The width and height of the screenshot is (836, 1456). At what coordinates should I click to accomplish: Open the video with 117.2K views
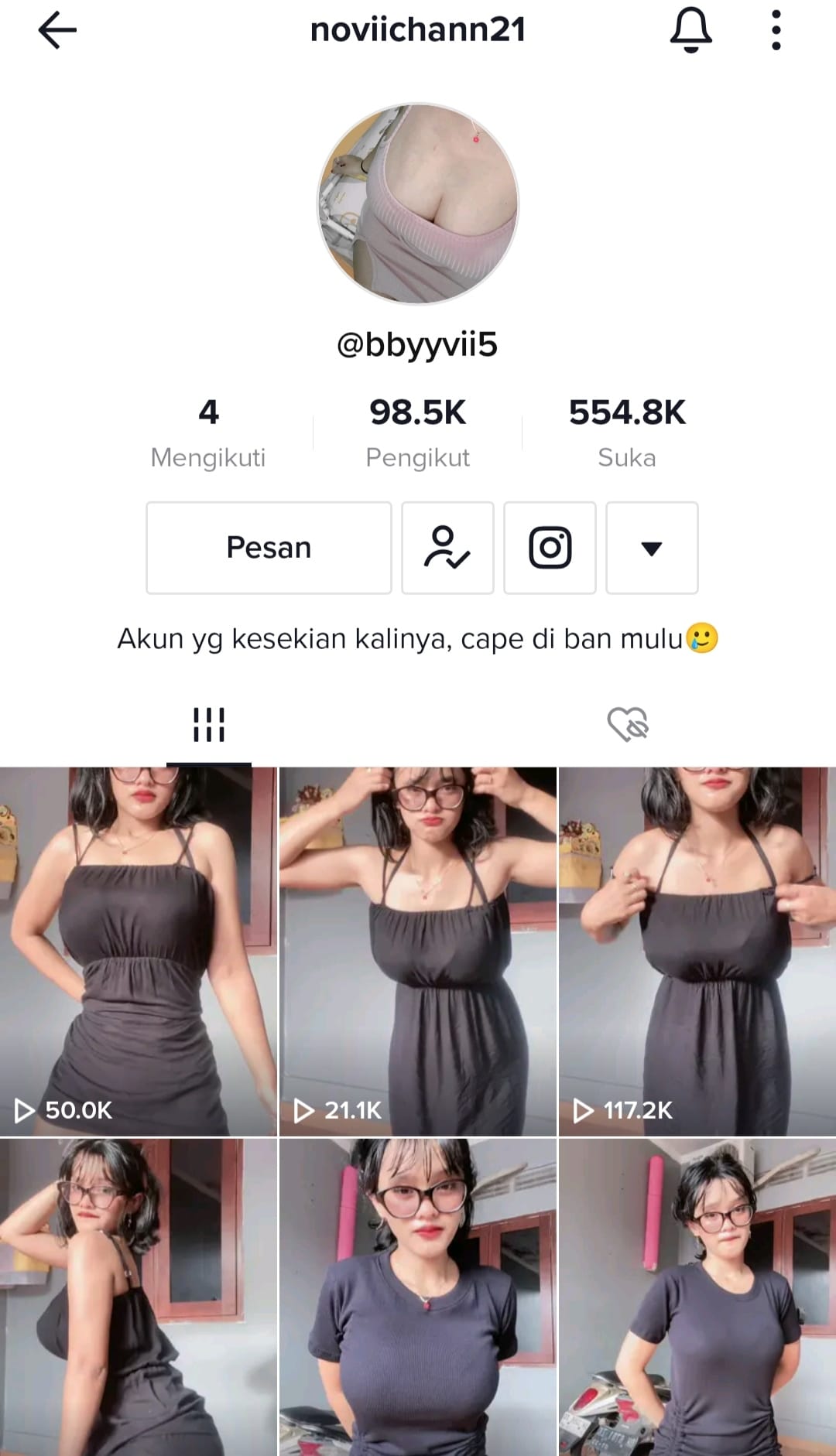point(697,952)
